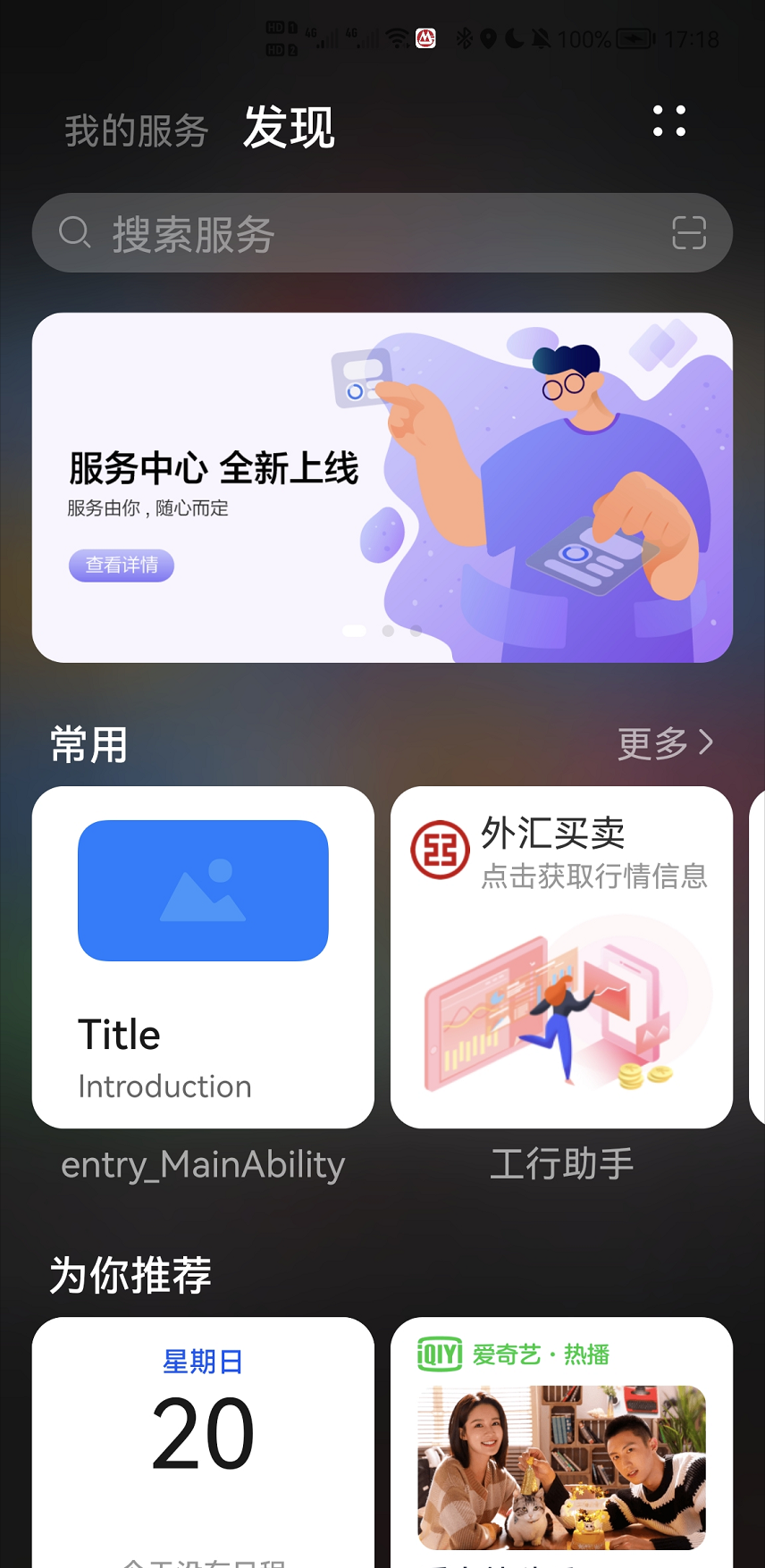Open the 外汇买卖 工行助手 card
This screenshot has height=1568, width=765.
pos(561,956)
